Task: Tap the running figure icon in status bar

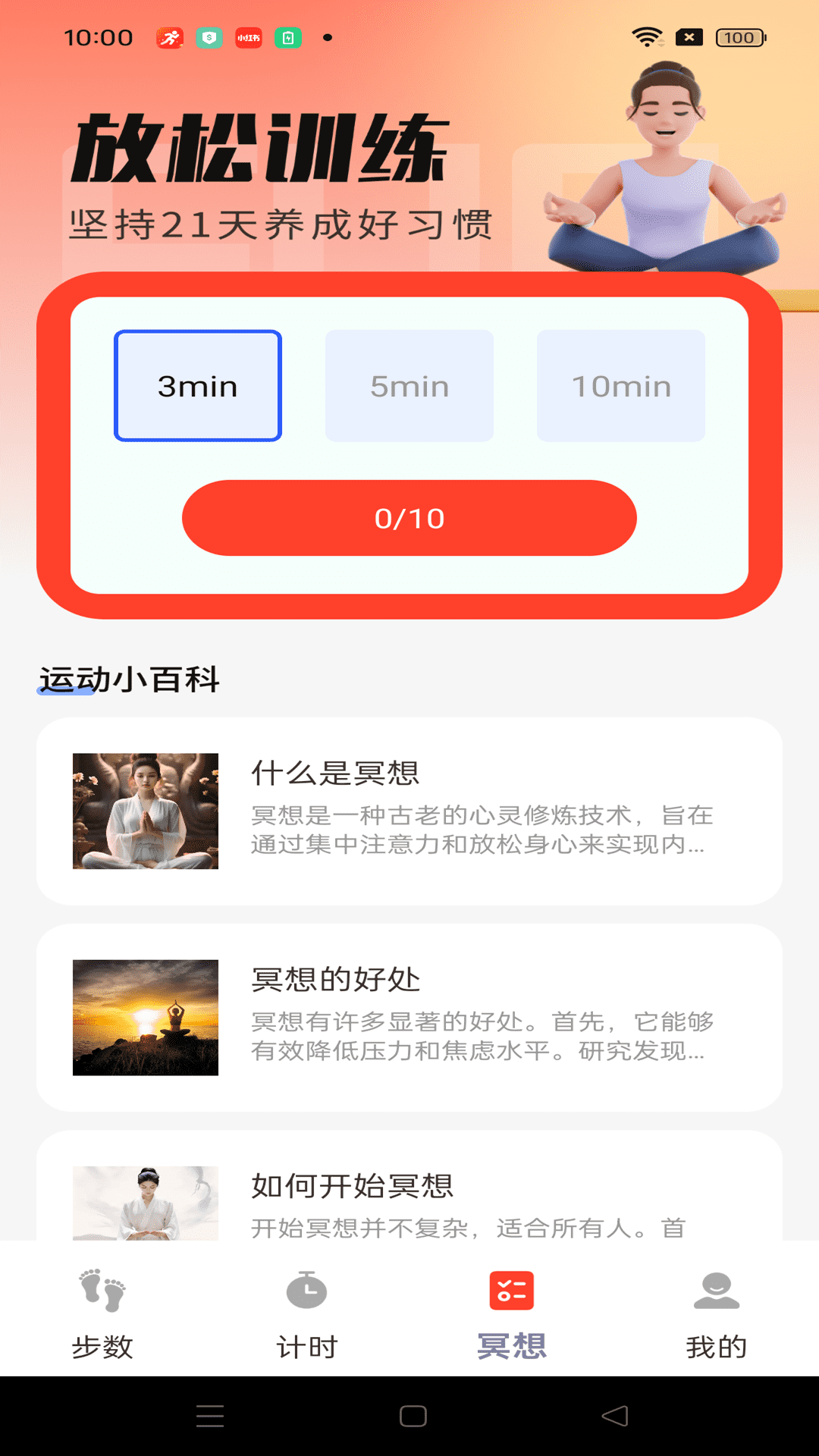Action: (168, 36)
